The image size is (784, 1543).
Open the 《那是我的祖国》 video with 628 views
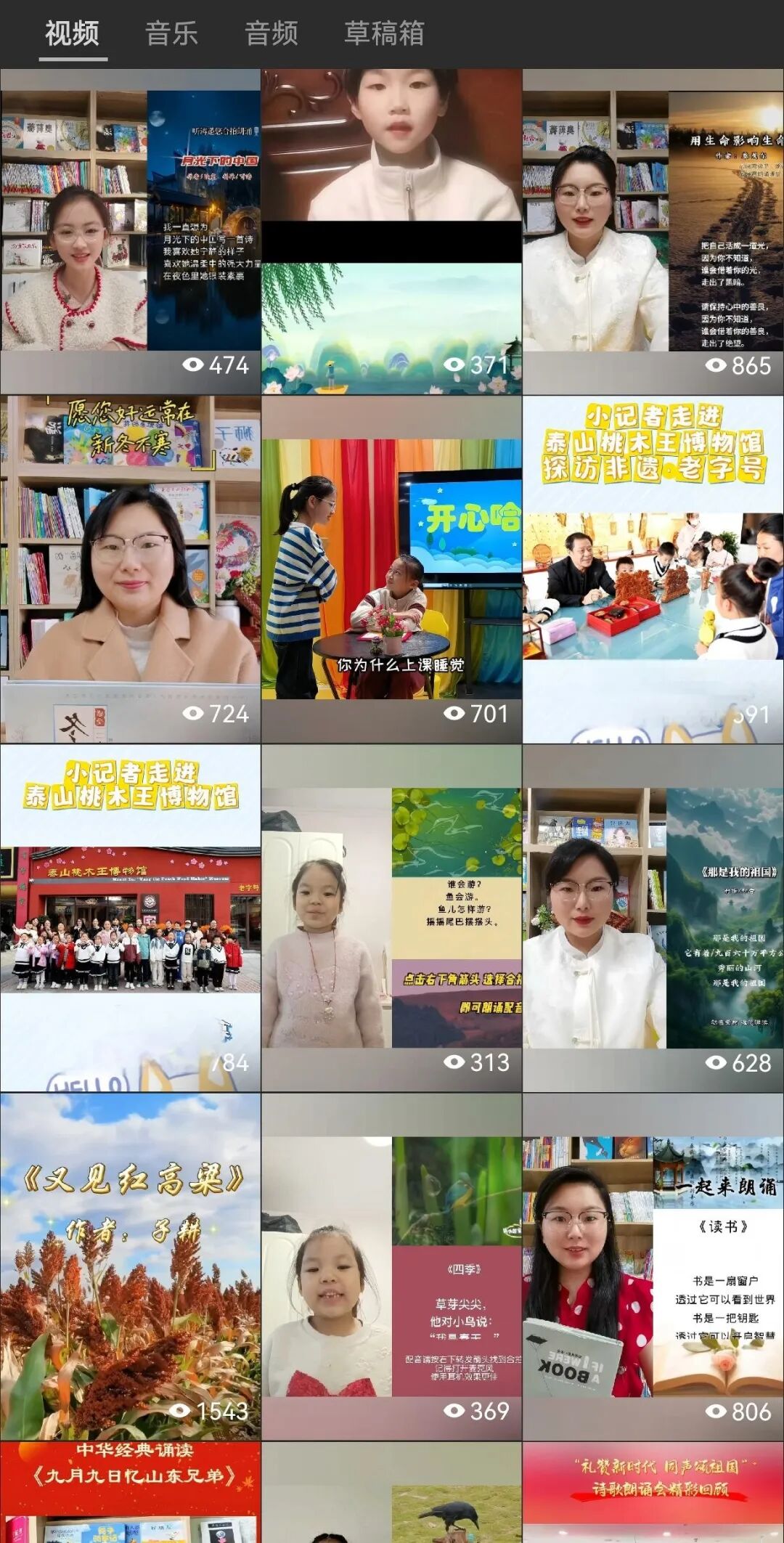point(653,918)
